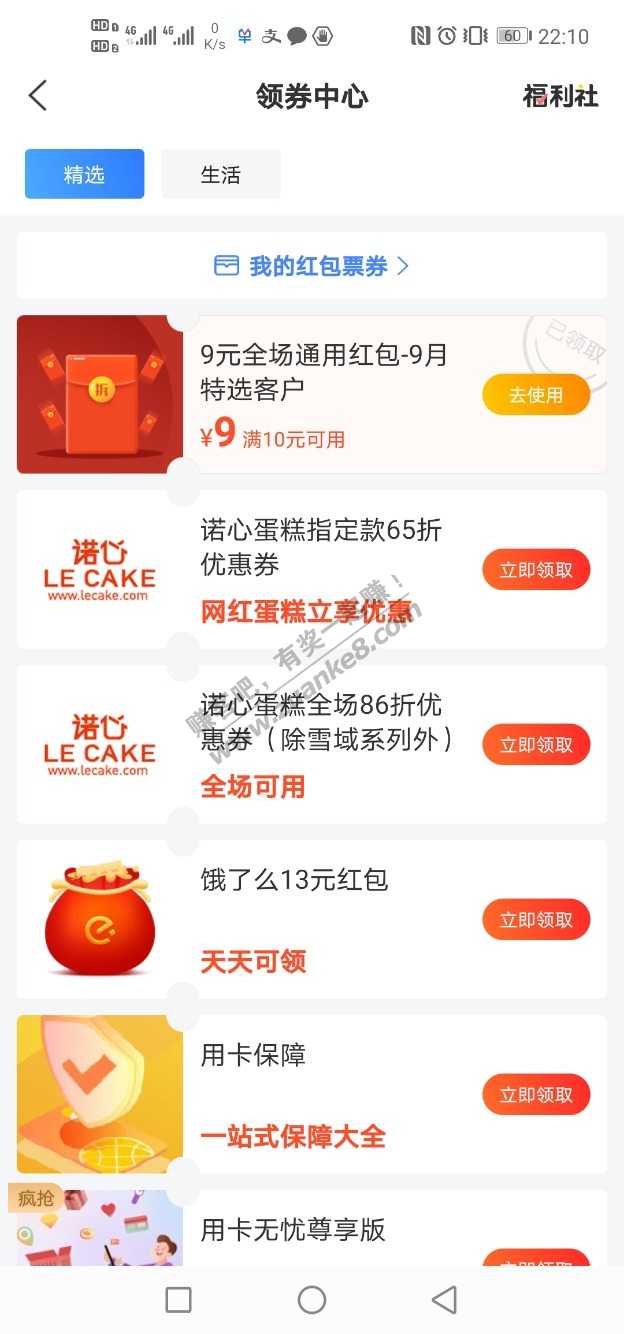Open the recent apps view

tap(178, 1299)
